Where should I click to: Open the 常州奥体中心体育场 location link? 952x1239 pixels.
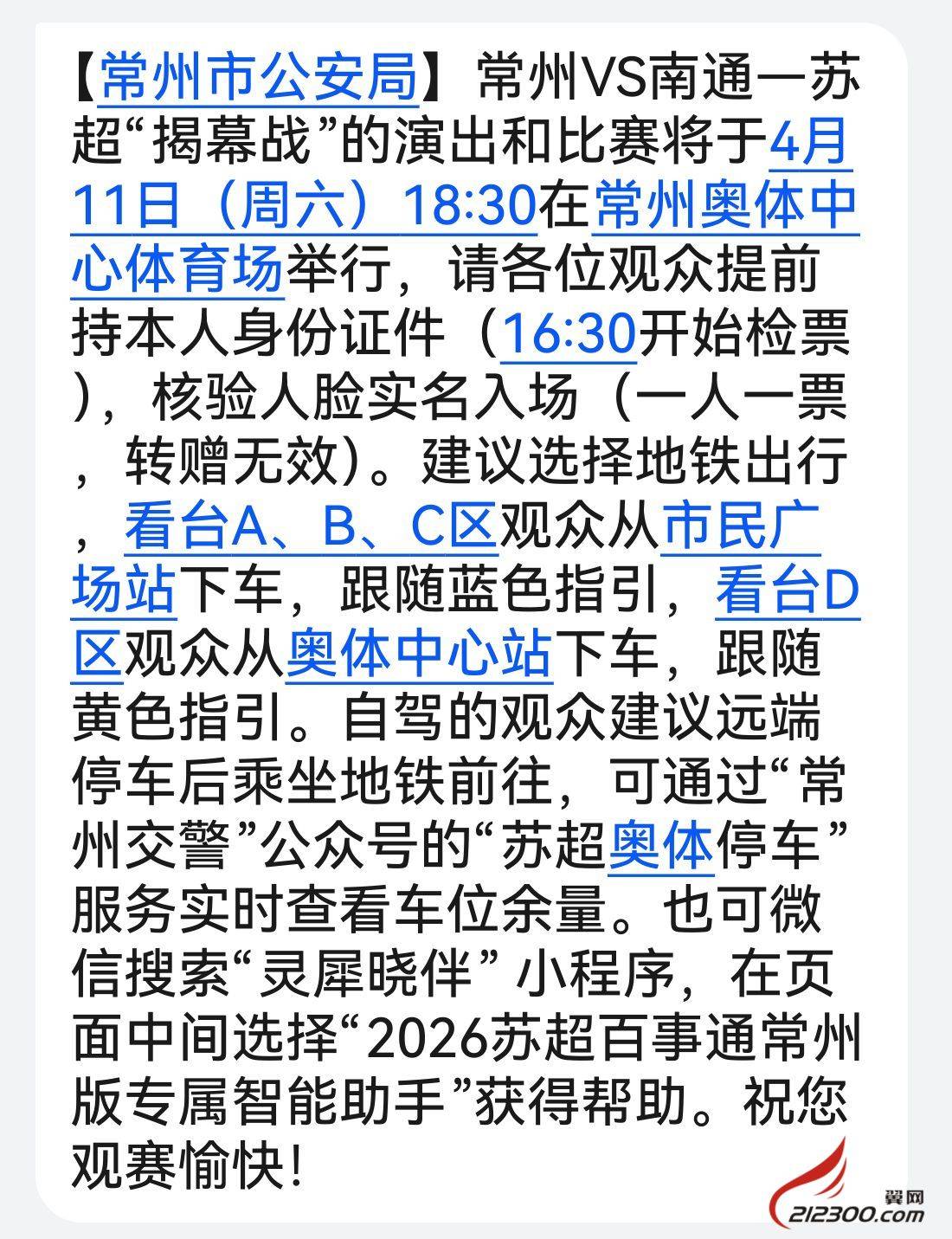(x=725, y=205)
